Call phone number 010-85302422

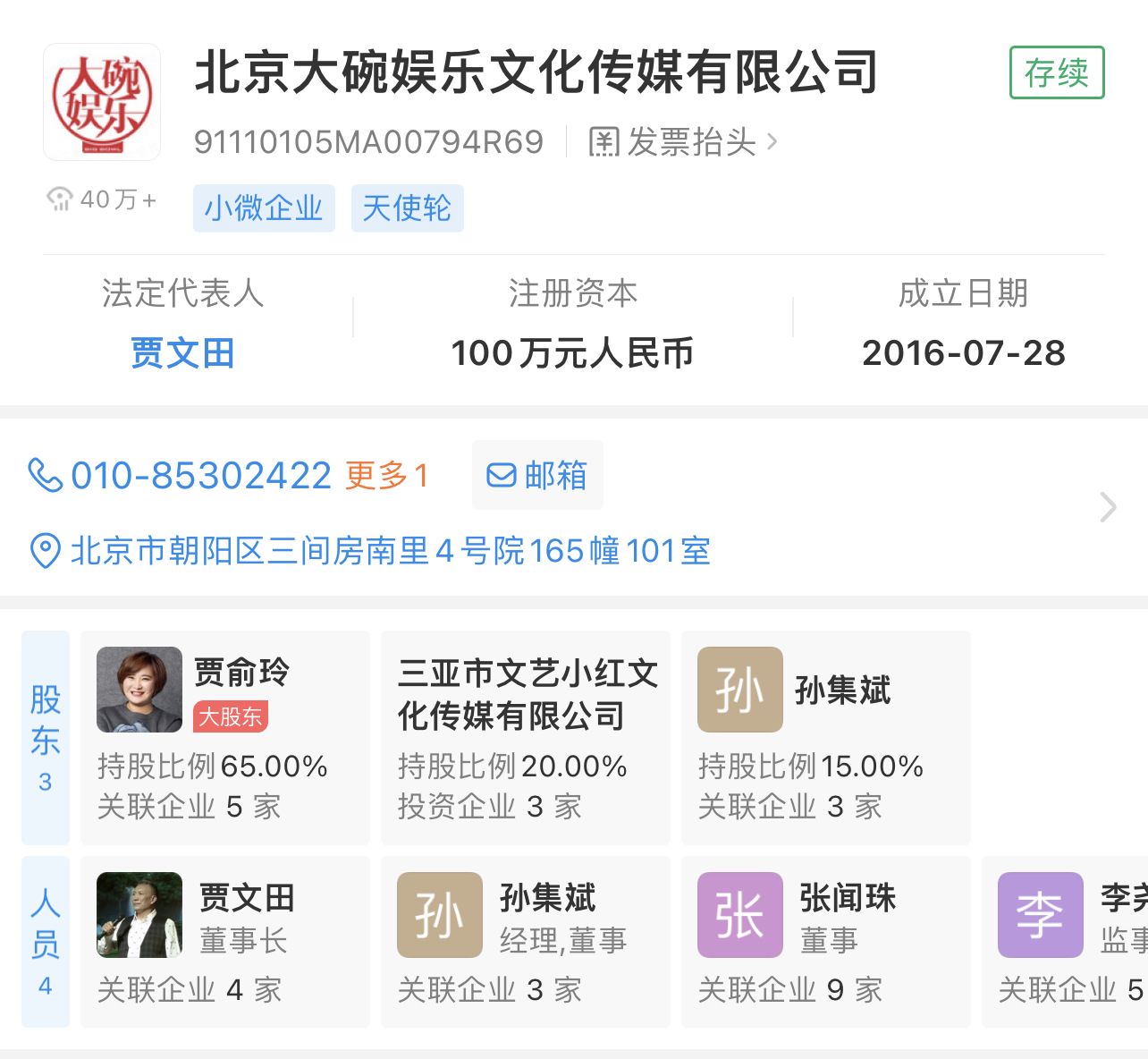(x=201, y=476)
